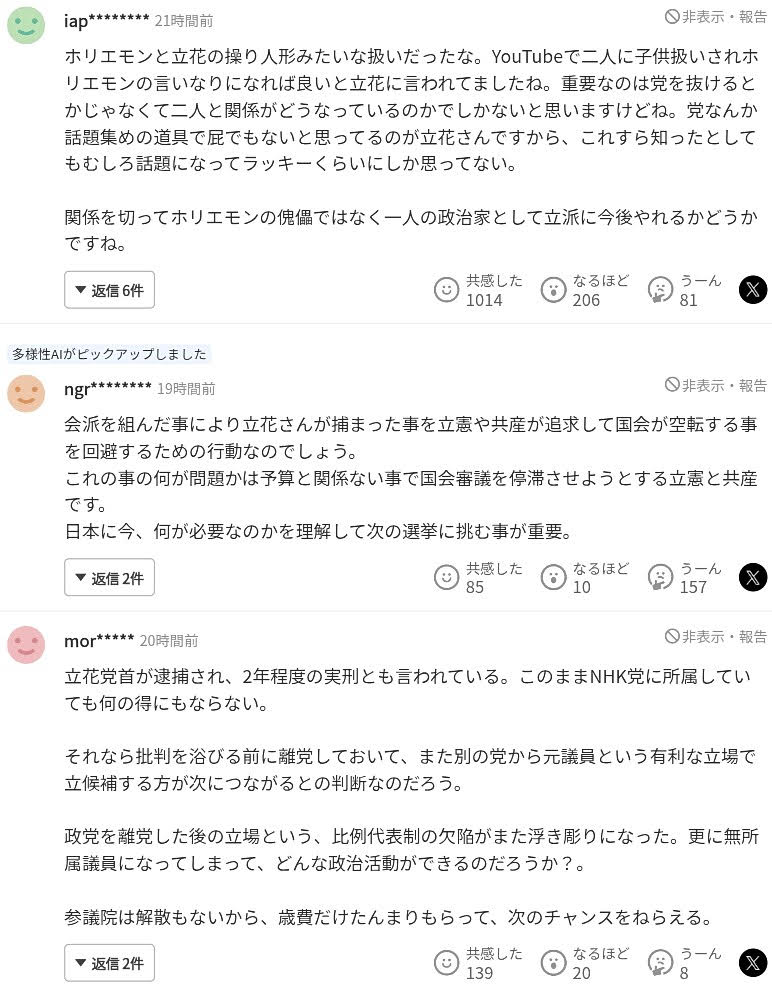Expand the 2 replies under ngr's comment
Screen dimensions: 772x988
[x=109, y=577]
